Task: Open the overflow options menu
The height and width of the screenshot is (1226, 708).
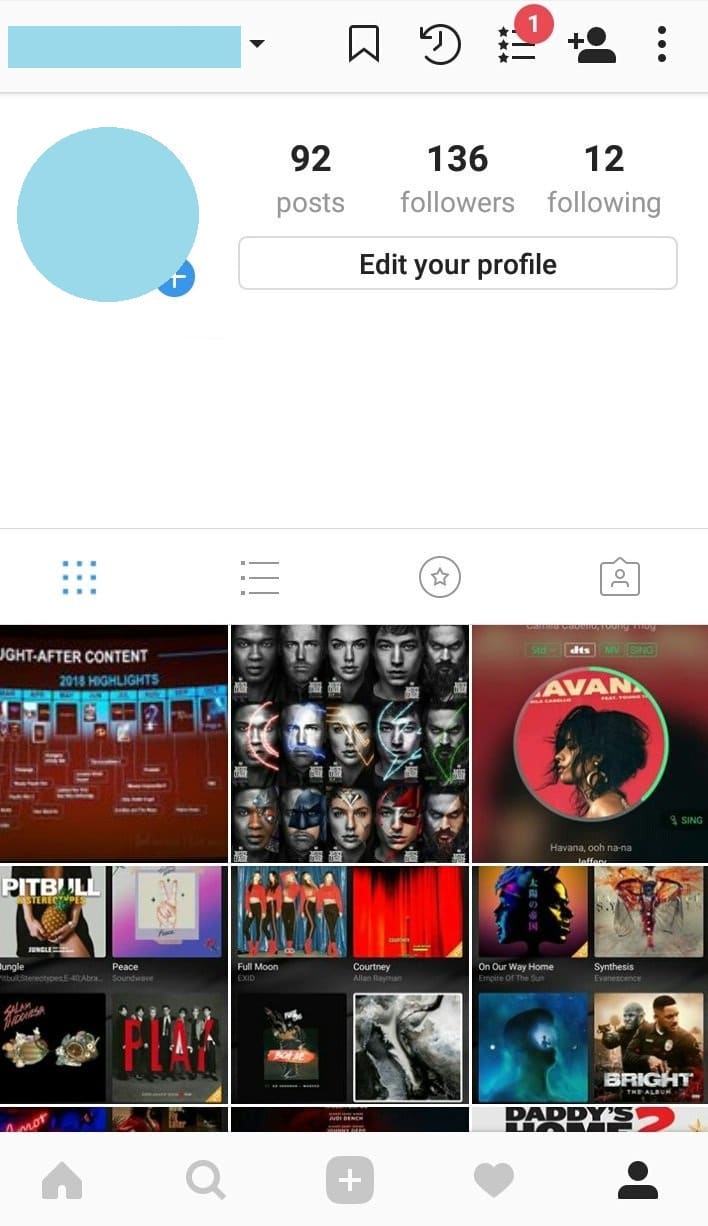Action: pos(662,44)
